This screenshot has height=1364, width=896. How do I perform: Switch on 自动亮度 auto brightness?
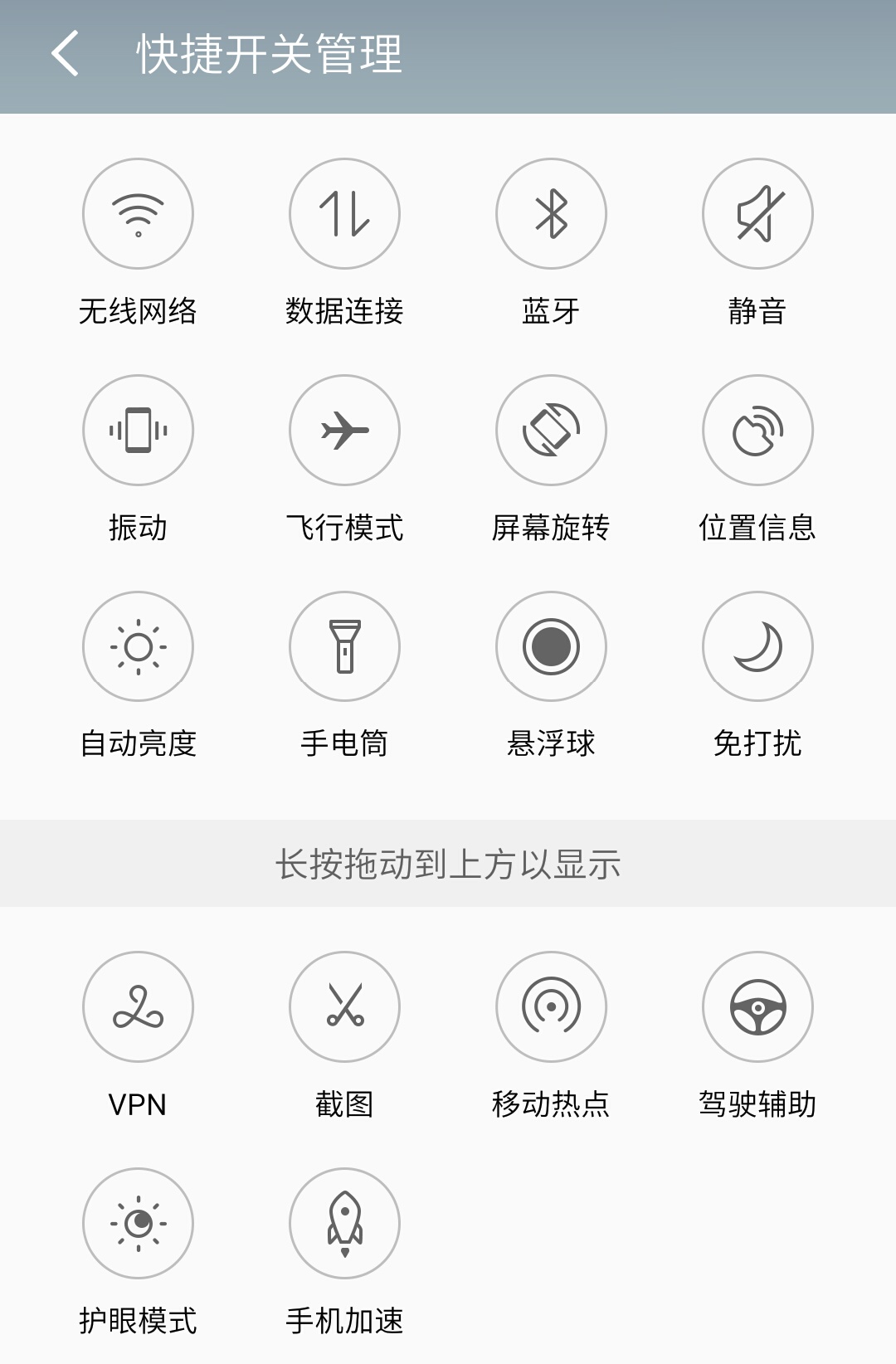(138, 648)
